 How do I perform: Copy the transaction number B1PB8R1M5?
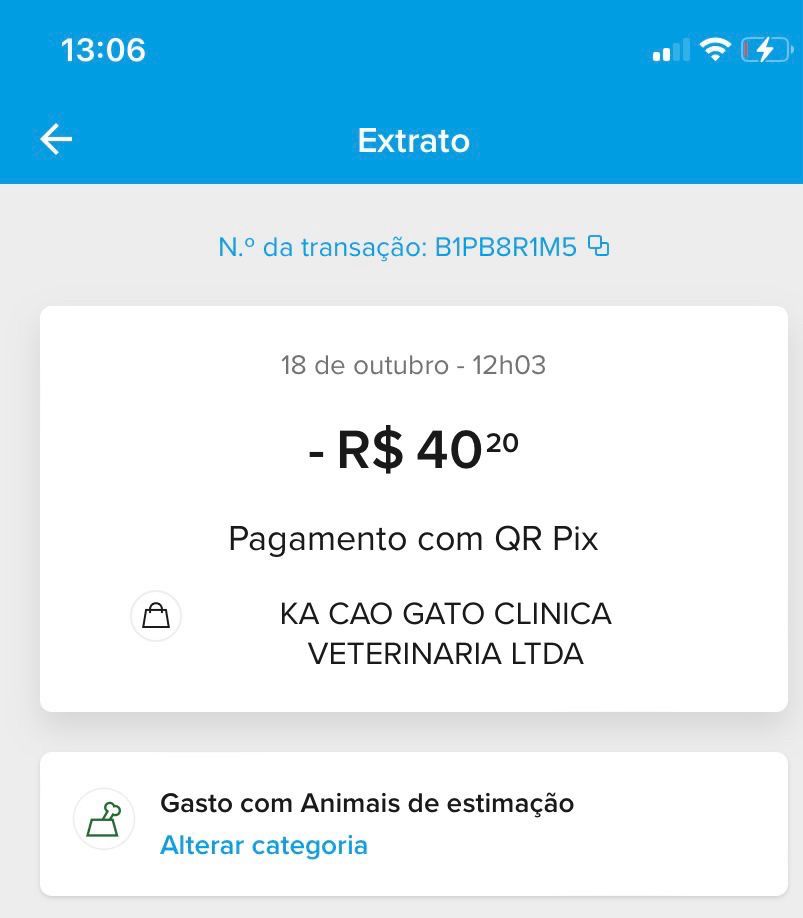598,246
